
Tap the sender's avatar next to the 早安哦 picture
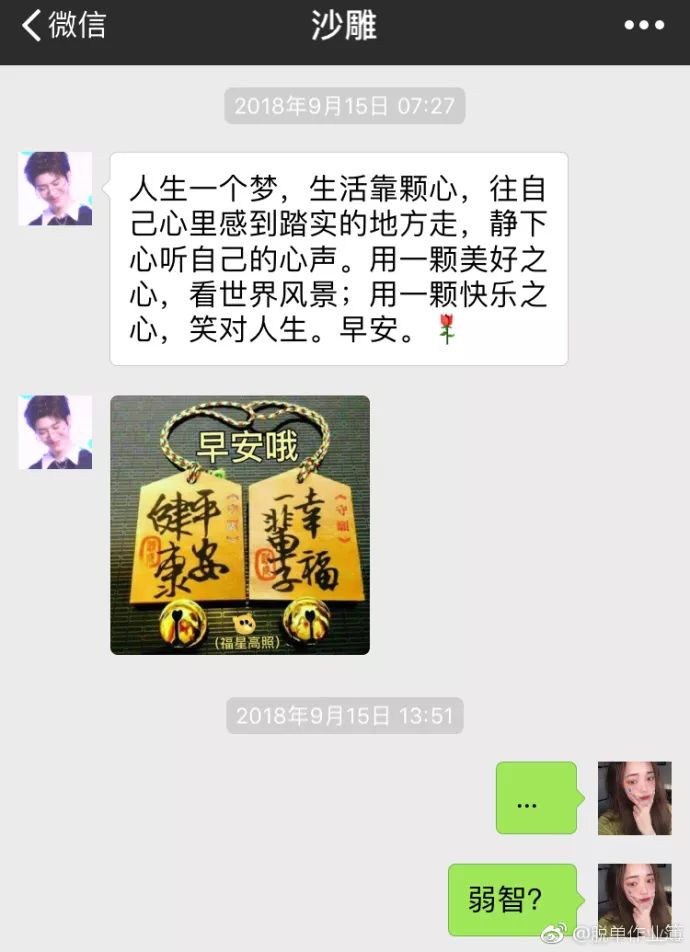click(x=55, y=432)
